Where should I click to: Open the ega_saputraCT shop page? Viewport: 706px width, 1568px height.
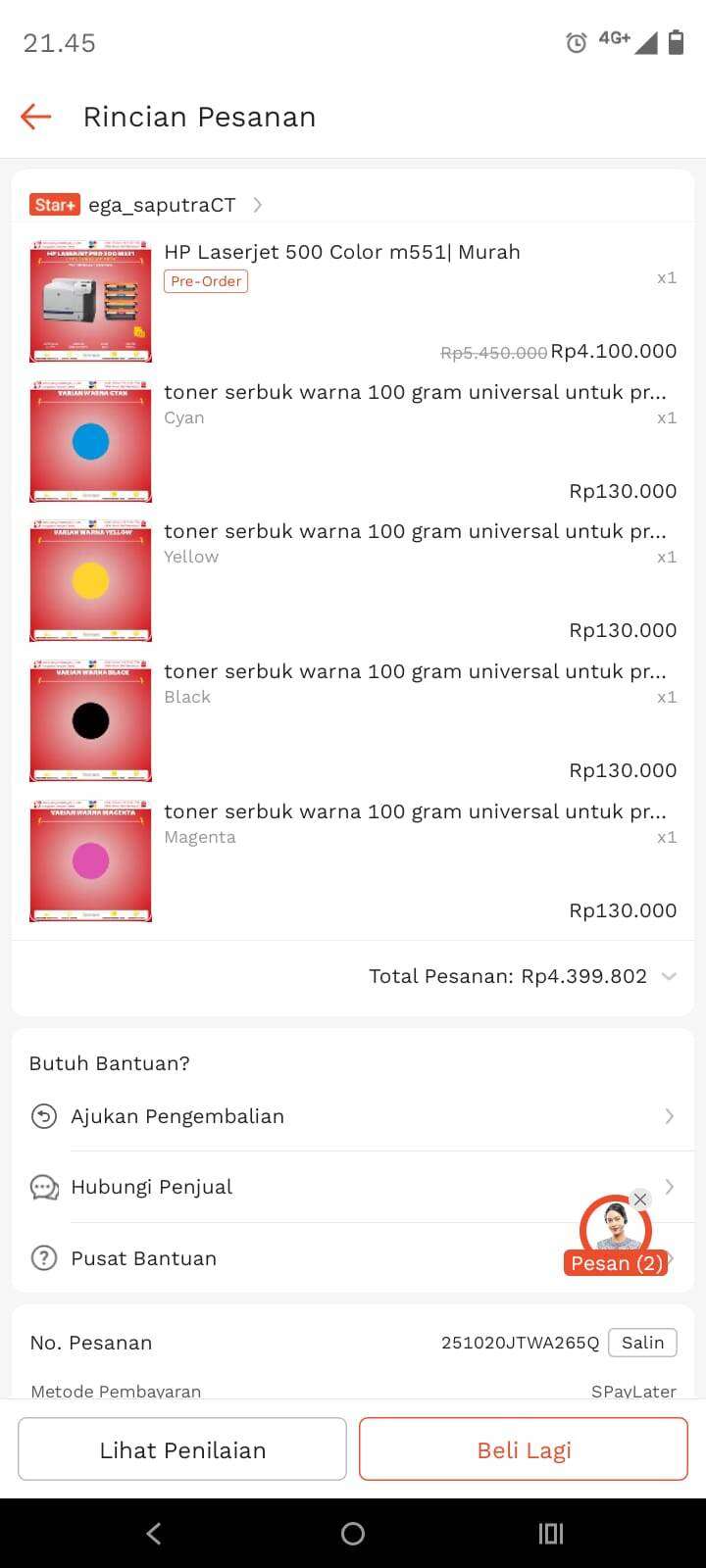tap(162, 205)
